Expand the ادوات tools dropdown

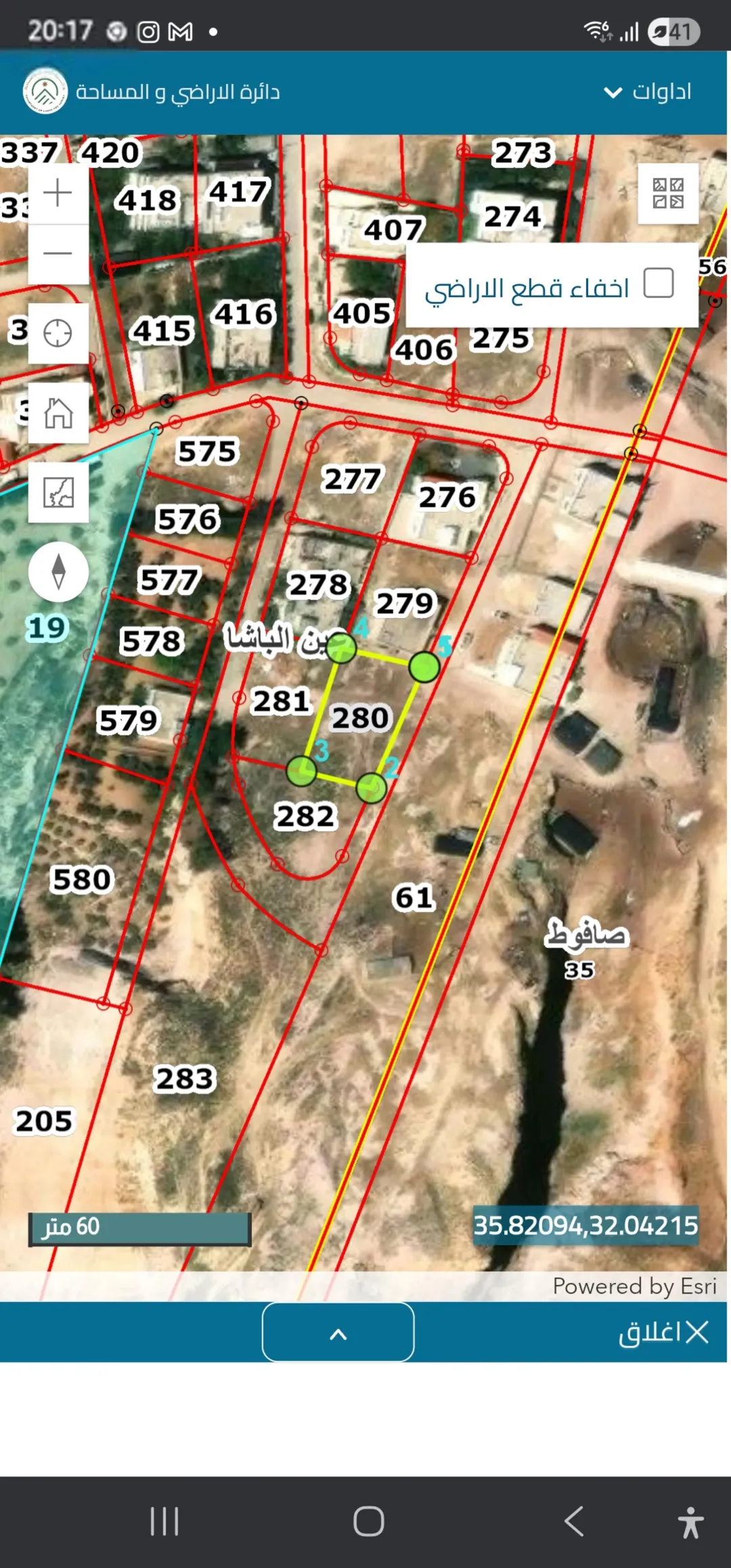point(647,91)
